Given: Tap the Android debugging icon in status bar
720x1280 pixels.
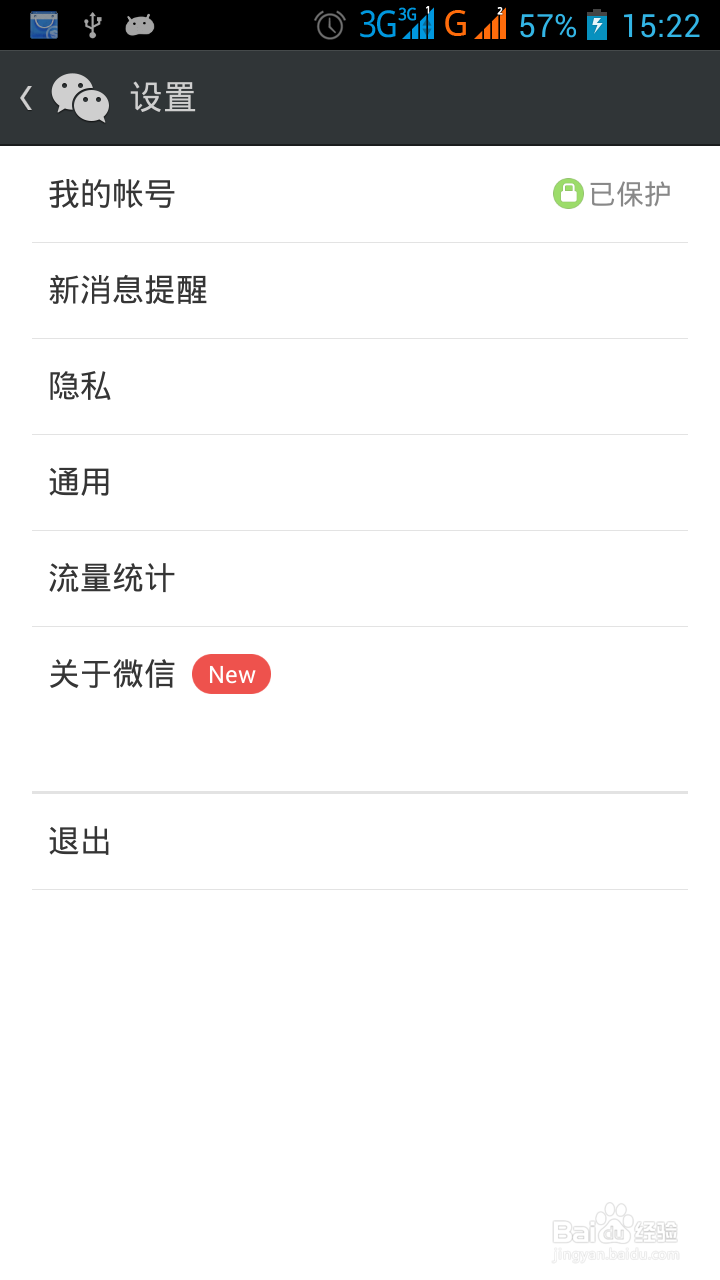Looking at the screenshot, I should click(140, 22).
